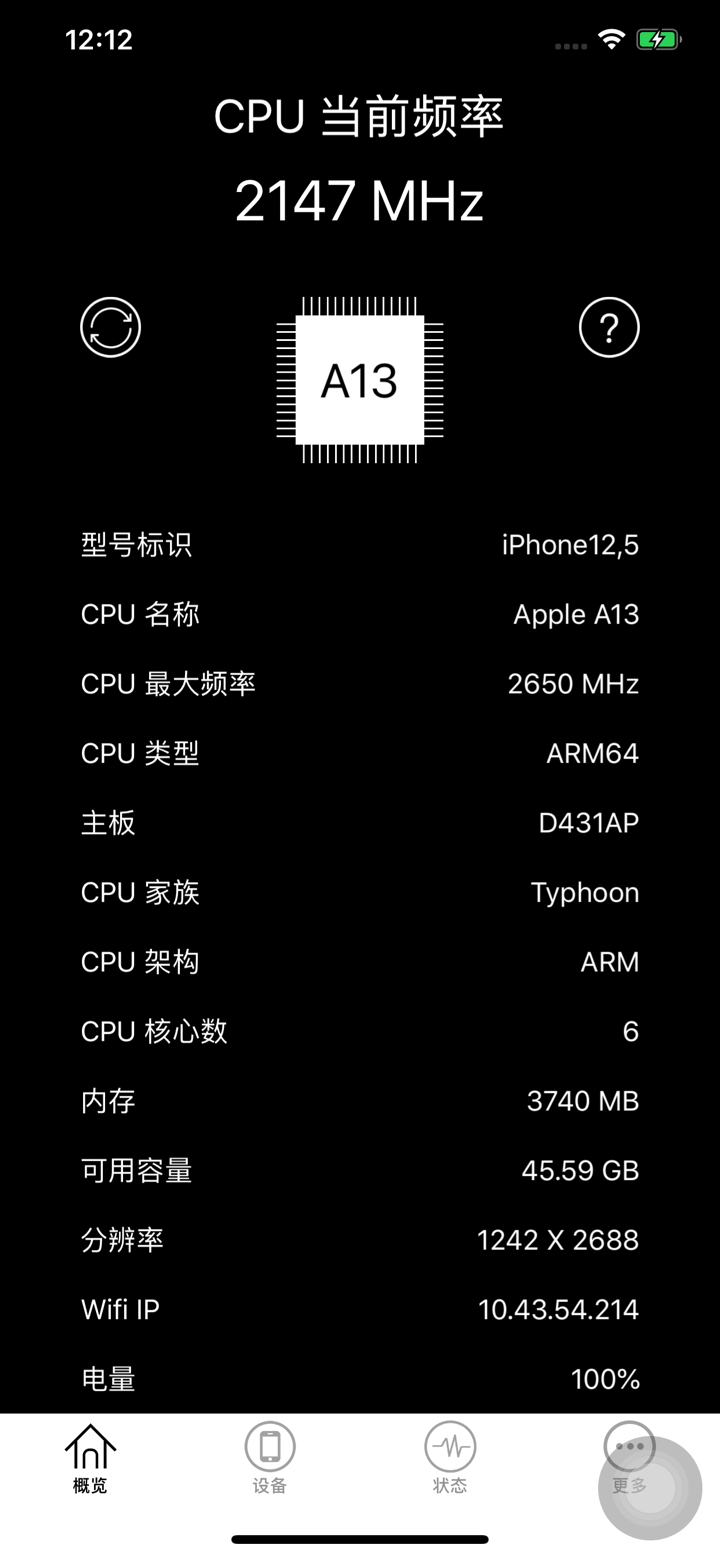
Task: Tap the CPU 当前频率 title
Action: coord(360,115)
